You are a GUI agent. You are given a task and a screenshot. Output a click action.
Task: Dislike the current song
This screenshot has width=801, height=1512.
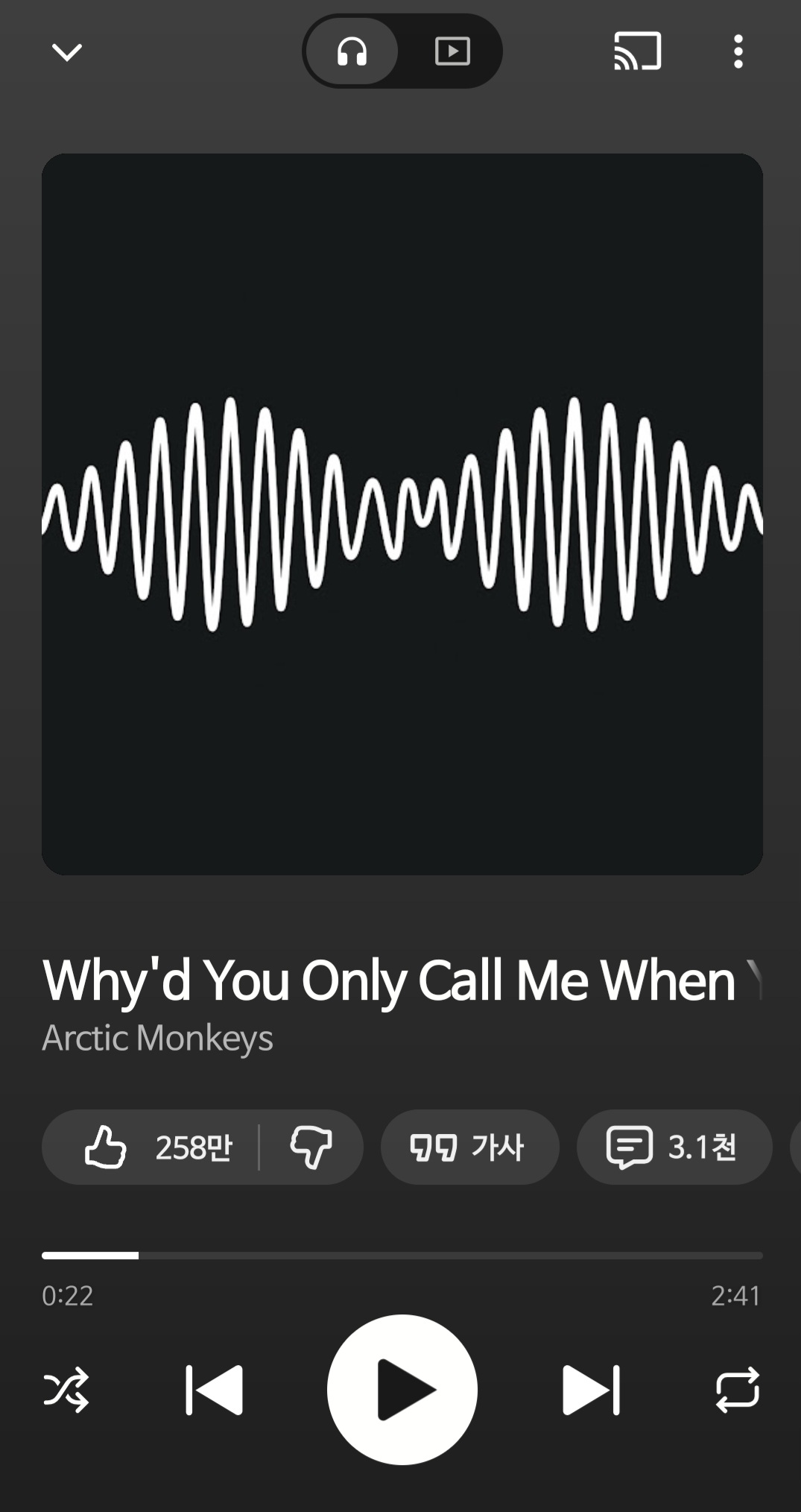(311, 1147)
